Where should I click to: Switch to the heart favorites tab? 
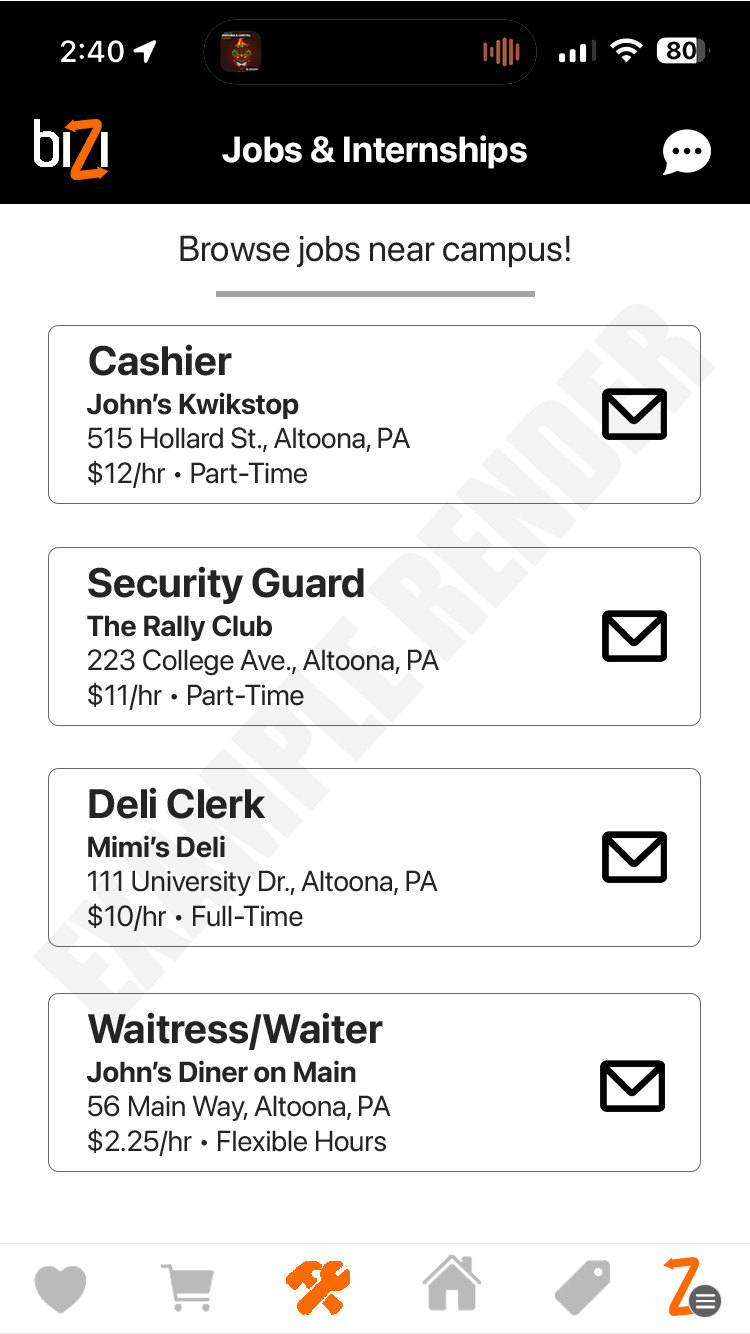pyautogui.click(x=61, y=1289)
